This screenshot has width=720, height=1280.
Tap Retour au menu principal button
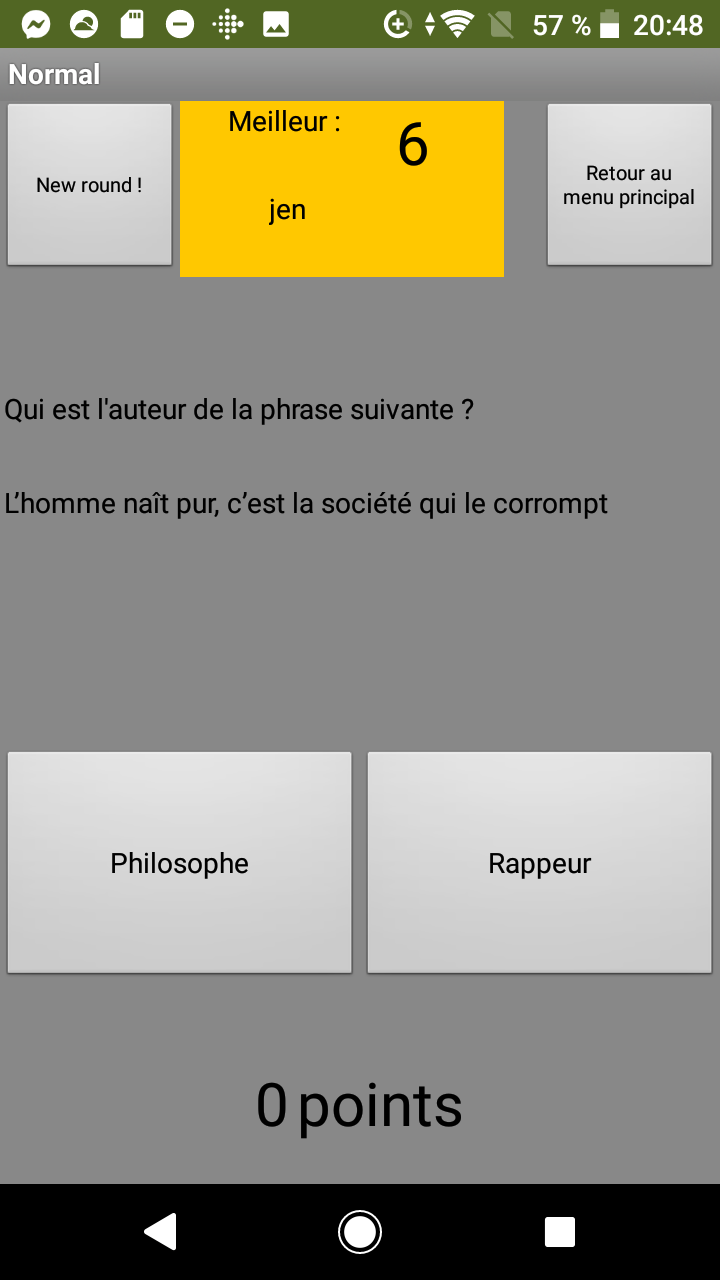(629, 185)
